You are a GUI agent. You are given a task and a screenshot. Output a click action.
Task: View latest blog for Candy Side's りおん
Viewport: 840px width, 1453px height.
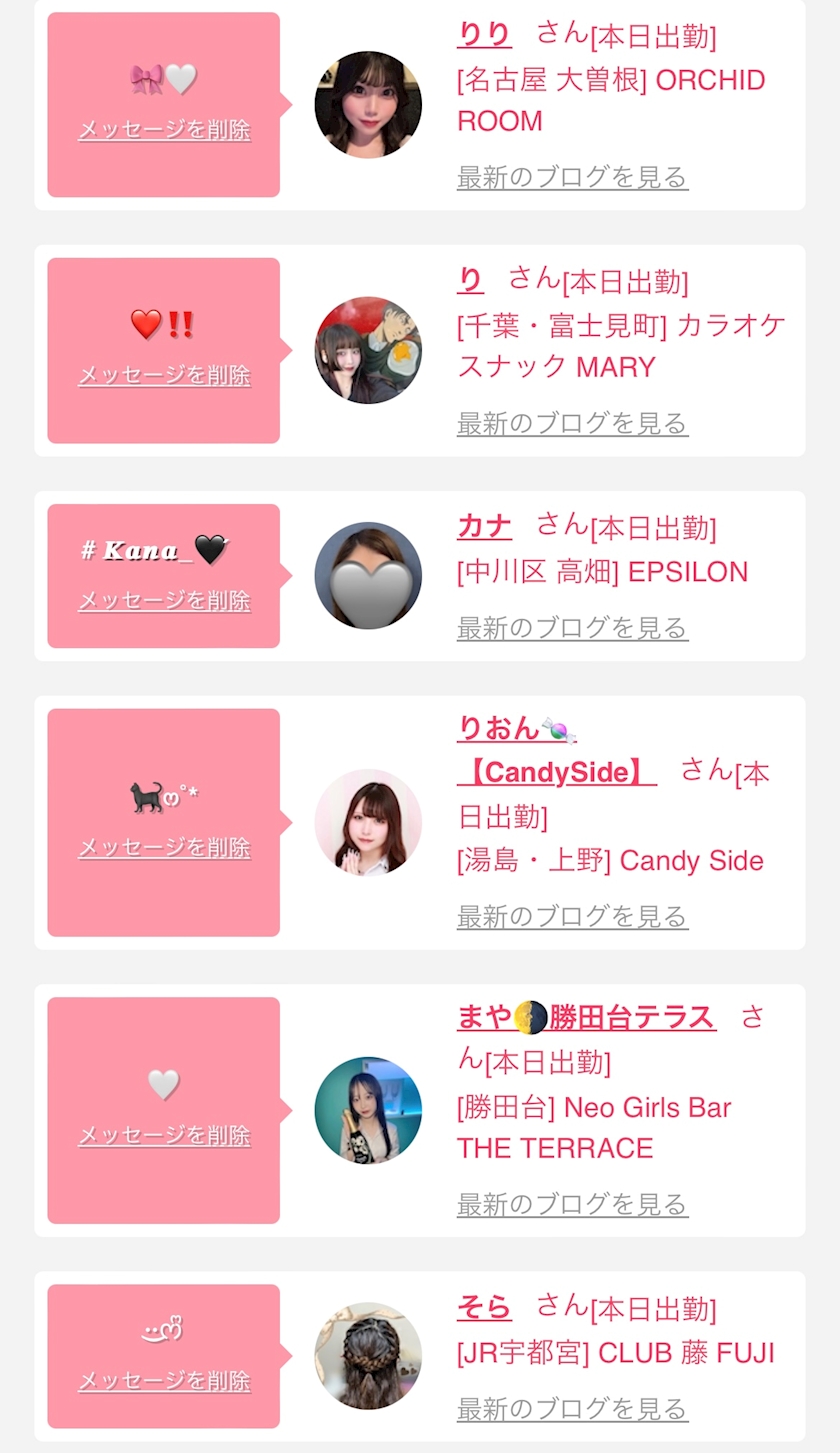(x=572, y=916)
